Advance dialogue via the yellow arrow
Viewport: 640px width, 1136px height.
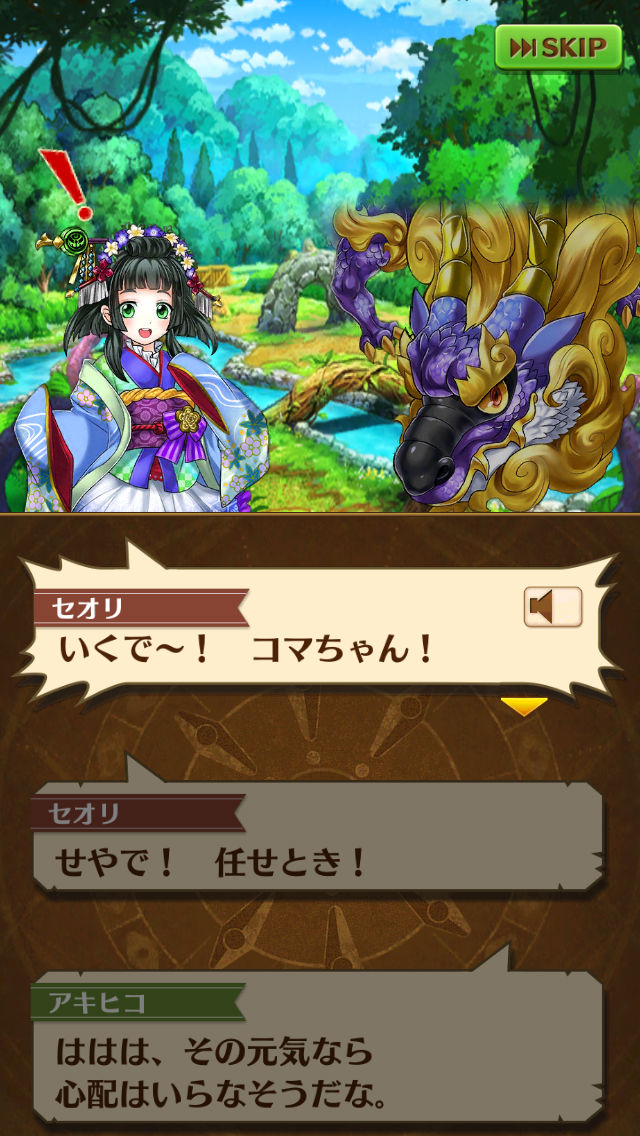click(524, 707)
